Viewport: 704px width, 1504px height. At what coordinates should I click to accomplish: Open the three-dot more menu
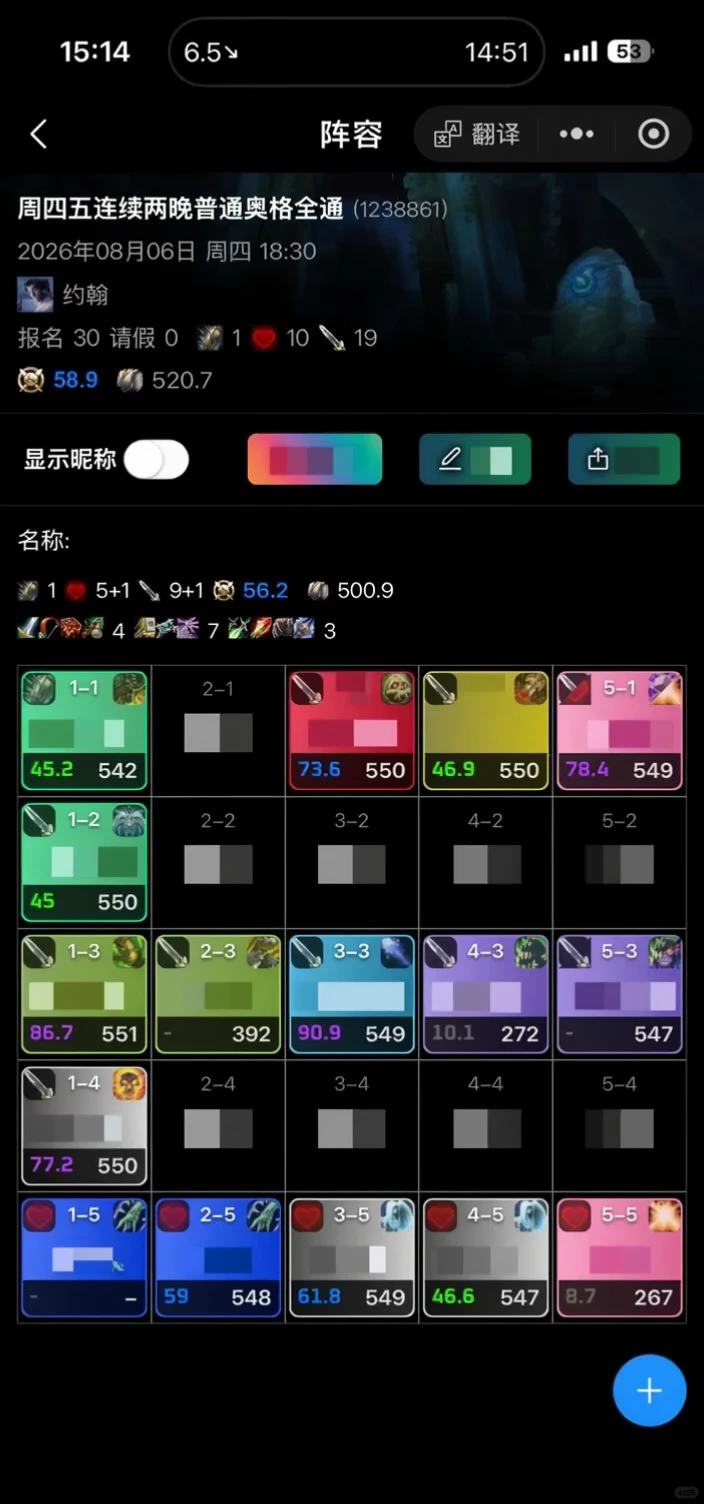576,134
